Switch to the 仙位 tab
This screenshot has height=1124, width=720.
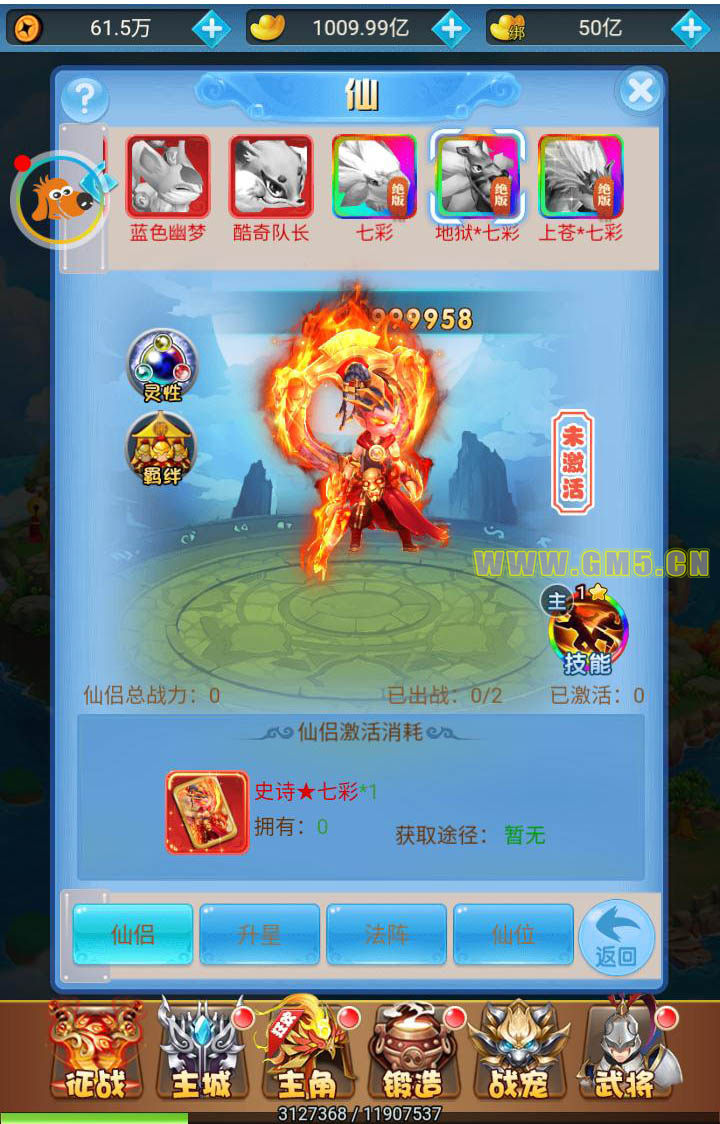pos(513,934)
